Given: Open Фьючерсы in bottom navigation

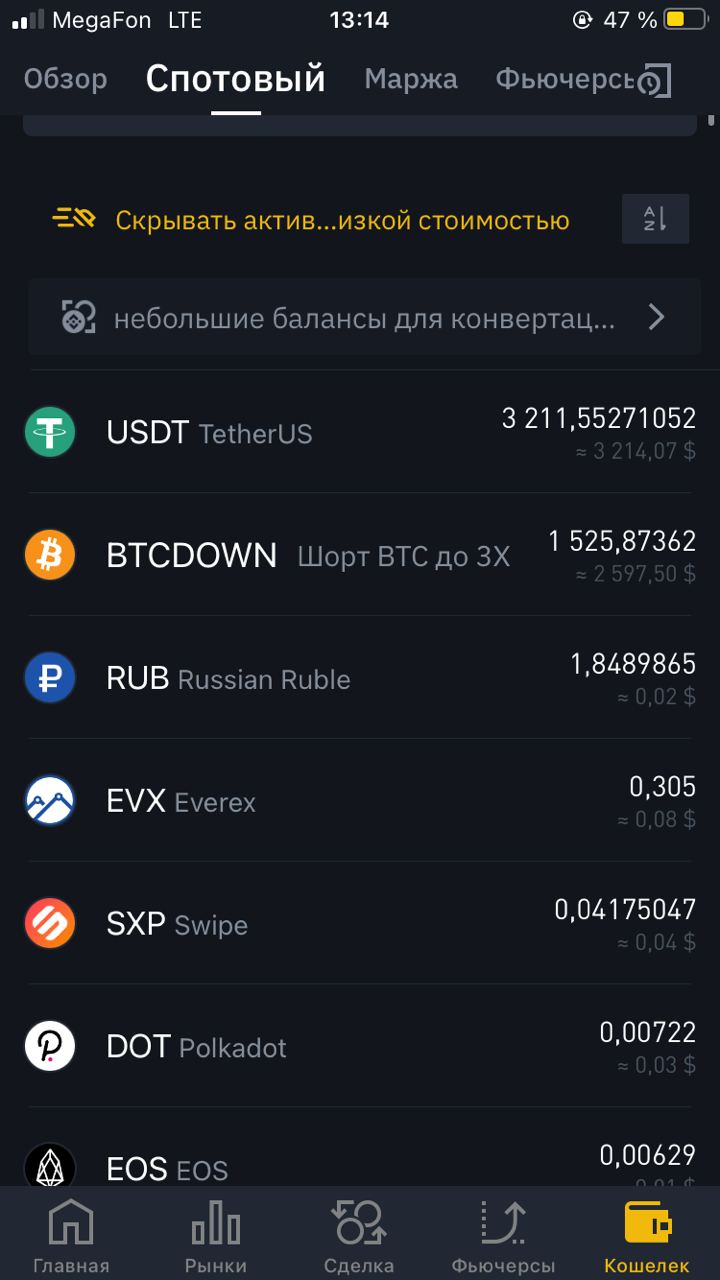Looking at the screenshot, I should pyautogui.click(x=503, y=1237).
